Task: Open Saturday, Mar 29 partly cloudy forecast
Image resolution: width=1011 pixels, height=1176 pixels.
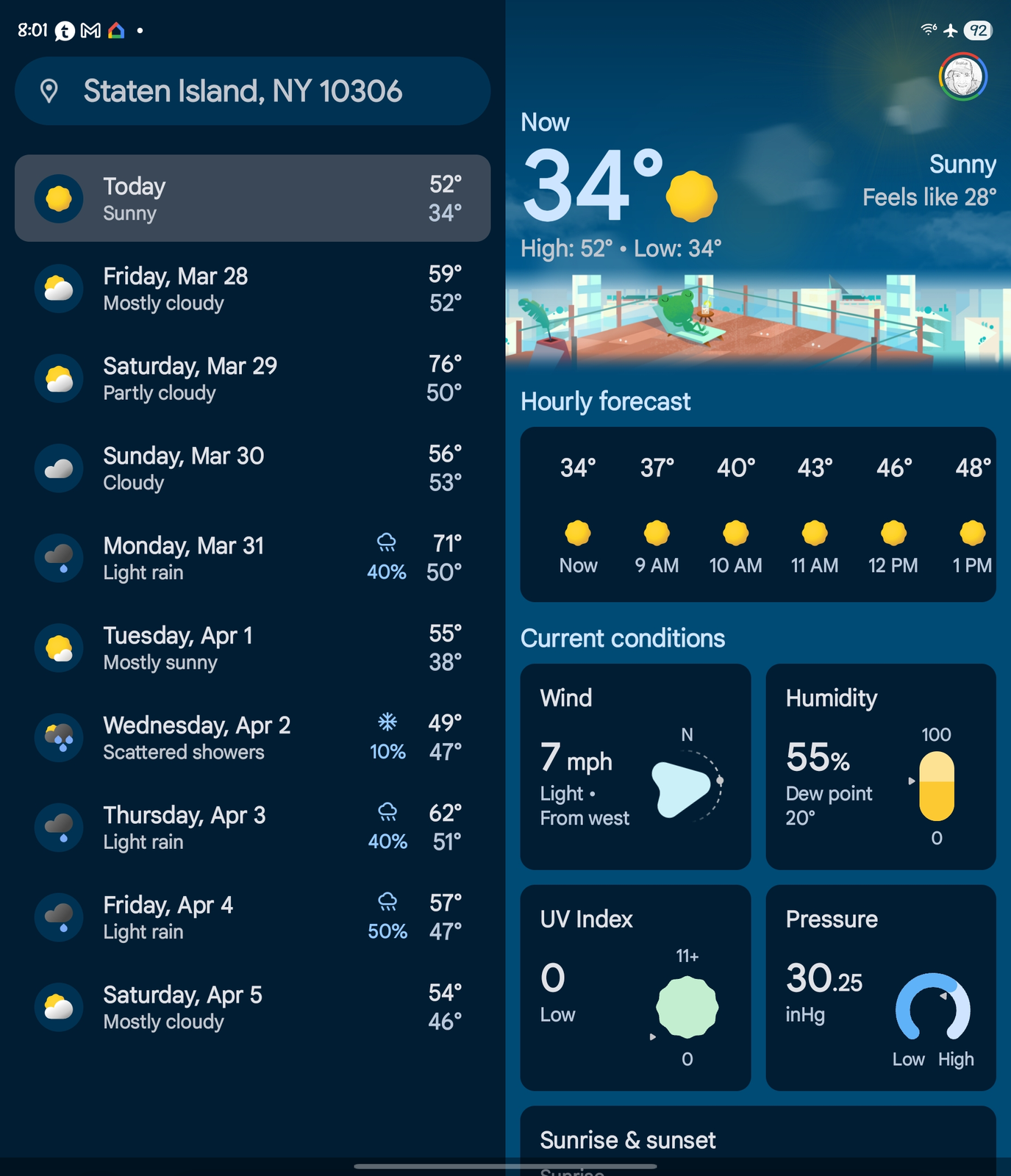Action: coord(252,379)
